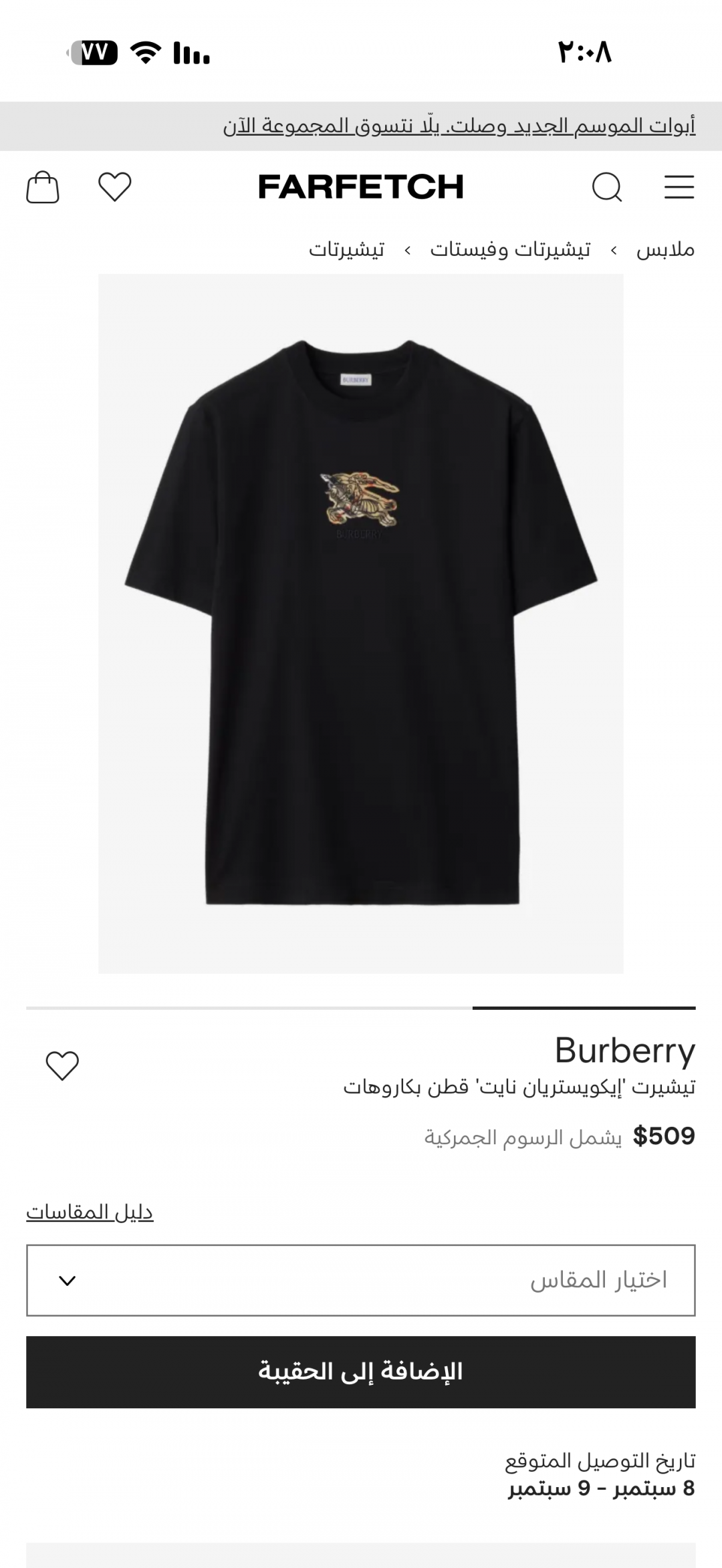722x1568 pixels.
Task: Open the search magnifier icon
Action: coord(607,187)
